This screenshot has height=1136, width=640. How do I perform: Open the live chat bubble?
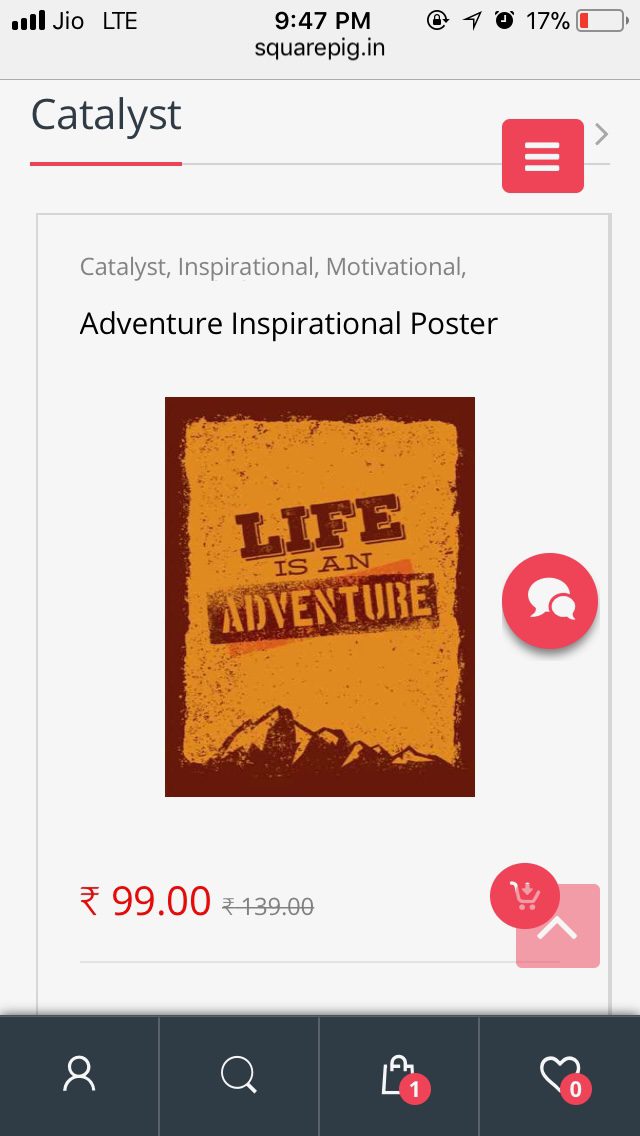pyautogui.click(x=550, y=601)
